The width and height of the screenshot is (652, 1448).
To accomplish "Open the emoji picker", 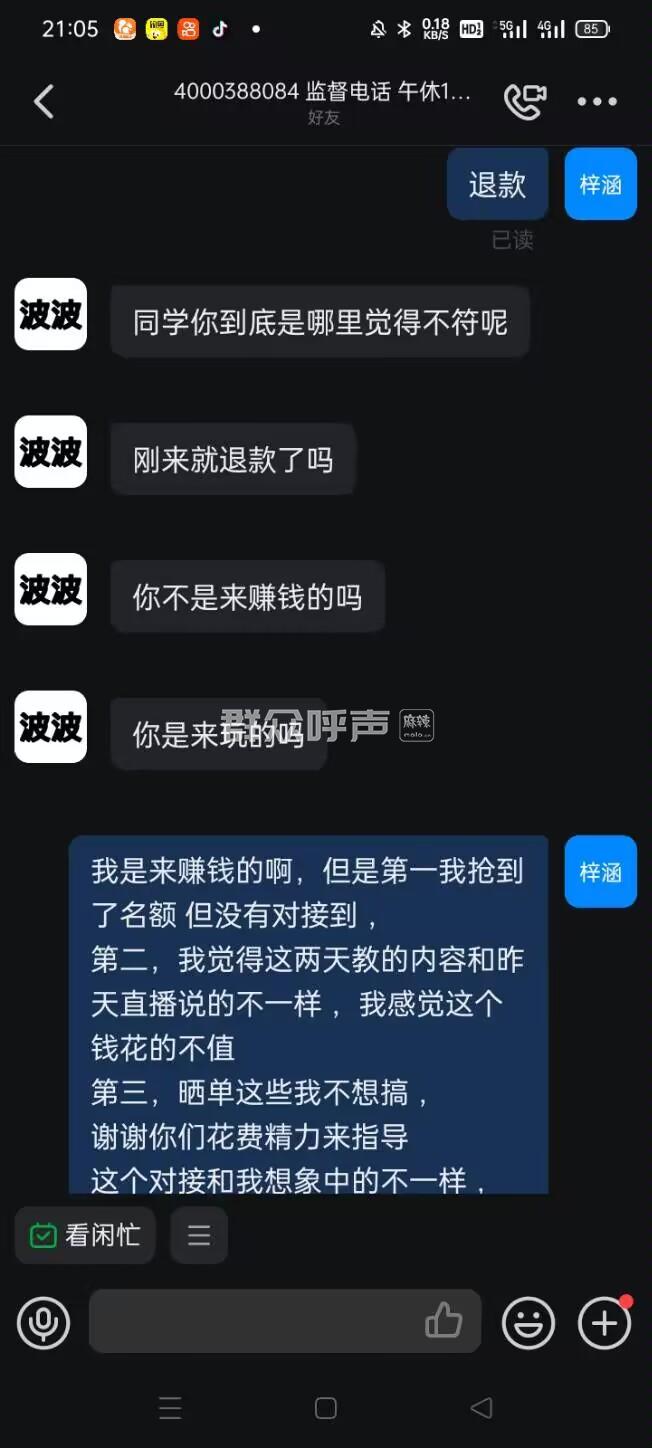I will tap(528, 1323).
